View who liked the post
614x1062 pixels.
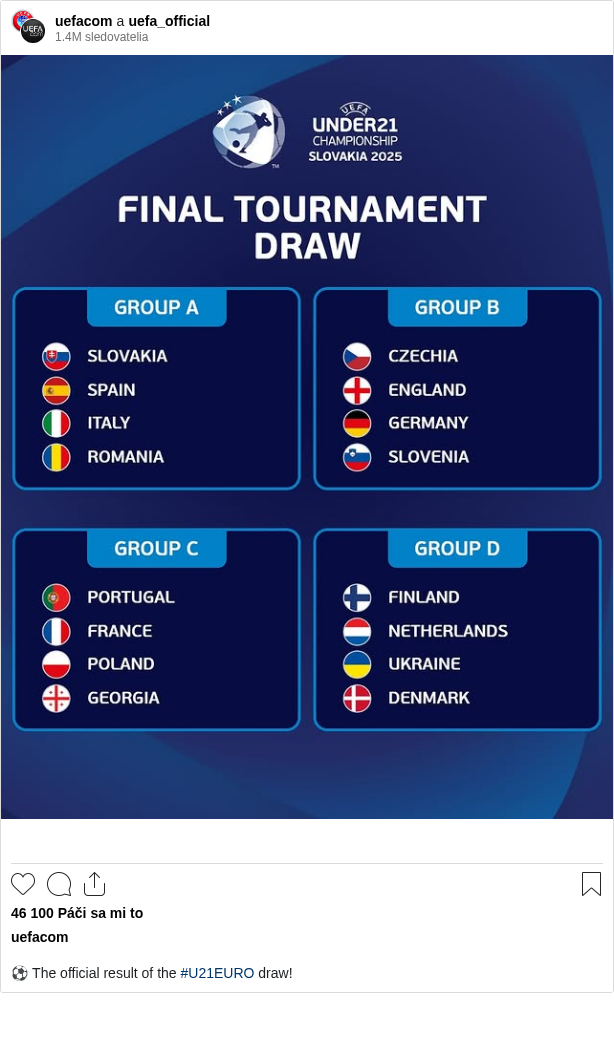[77, 913]
